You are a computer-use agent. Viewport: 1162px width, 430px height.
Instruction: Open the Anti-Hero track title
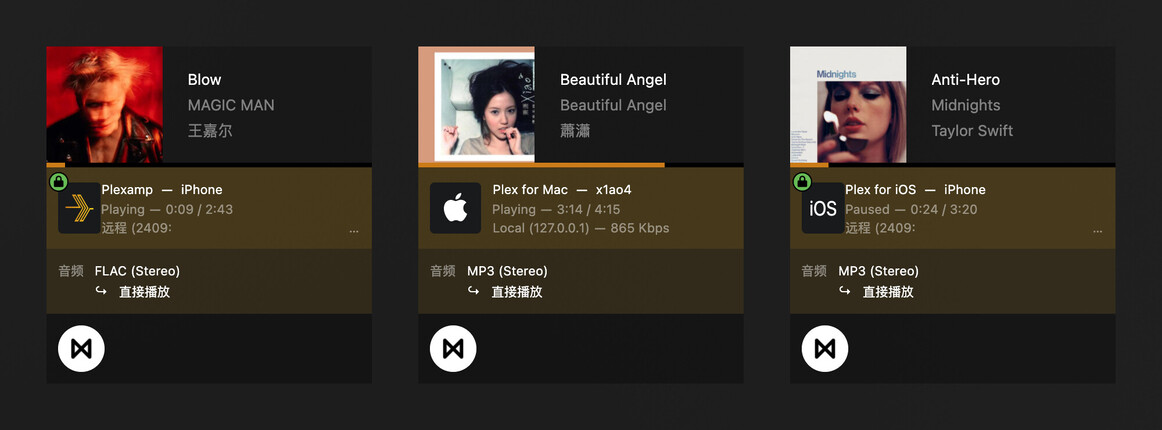coord(965,80)
